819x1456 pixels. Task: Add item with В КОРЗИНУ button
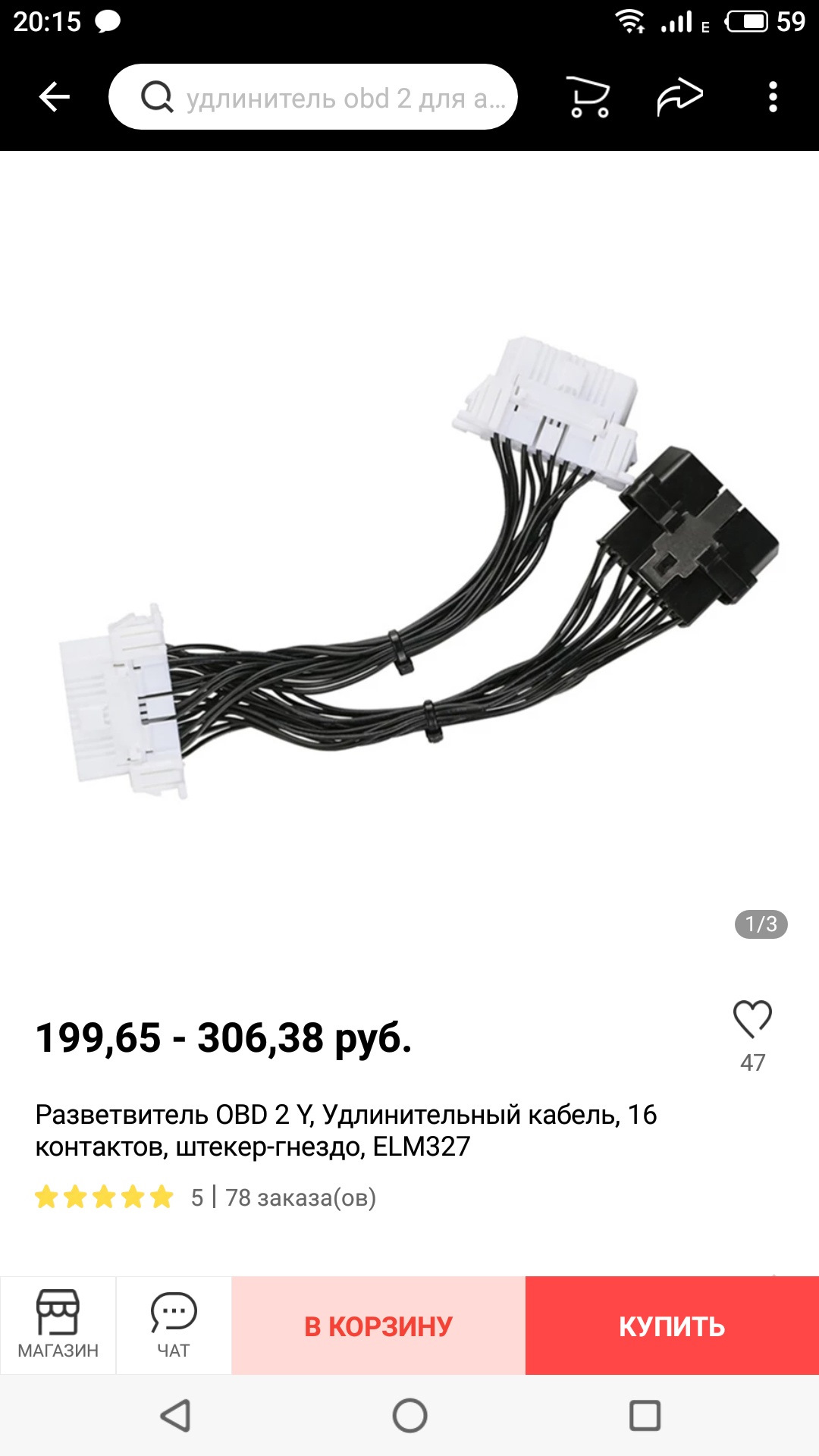tap(378, 1326)
